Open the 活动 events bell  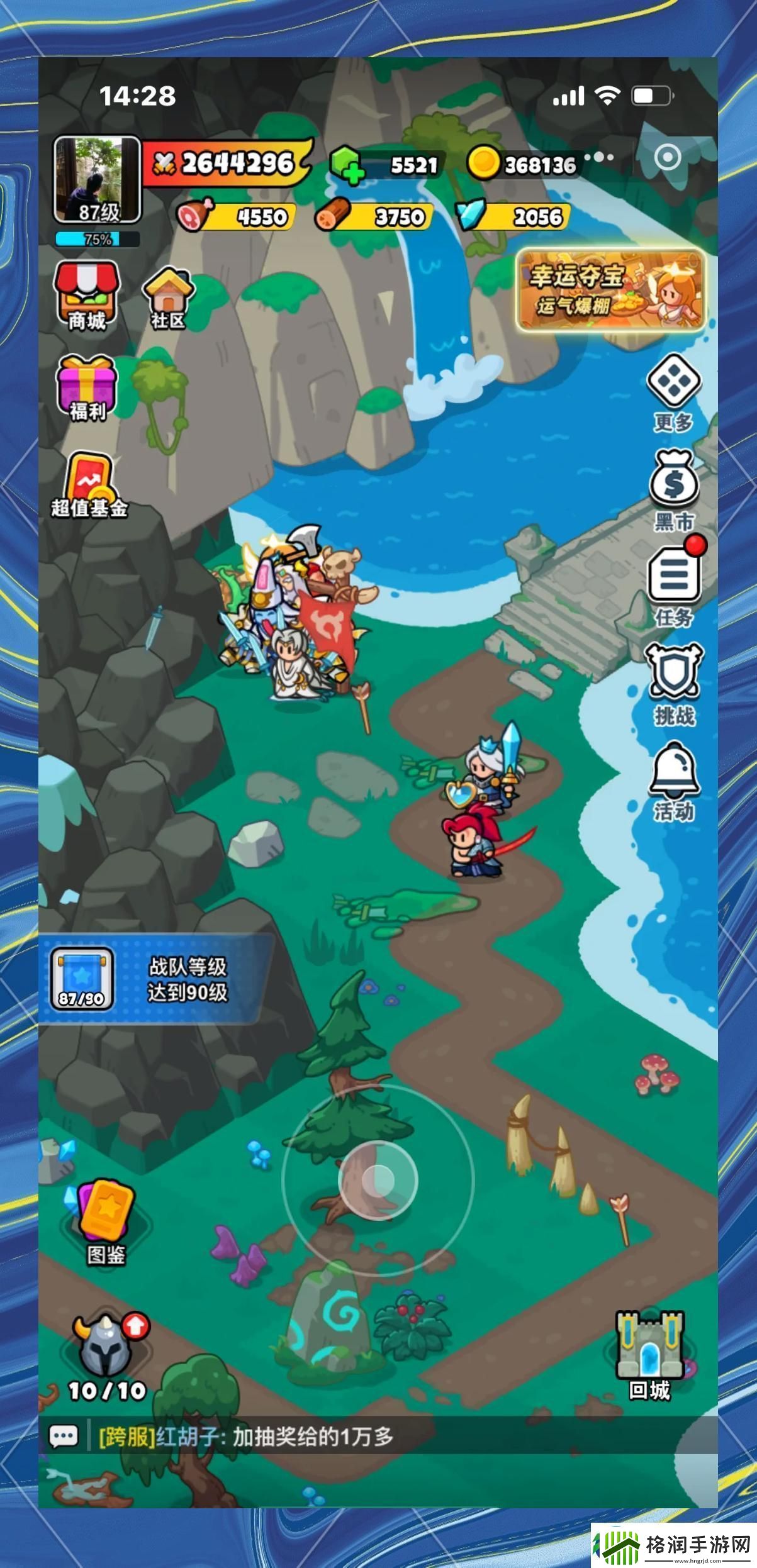(673, 781)
